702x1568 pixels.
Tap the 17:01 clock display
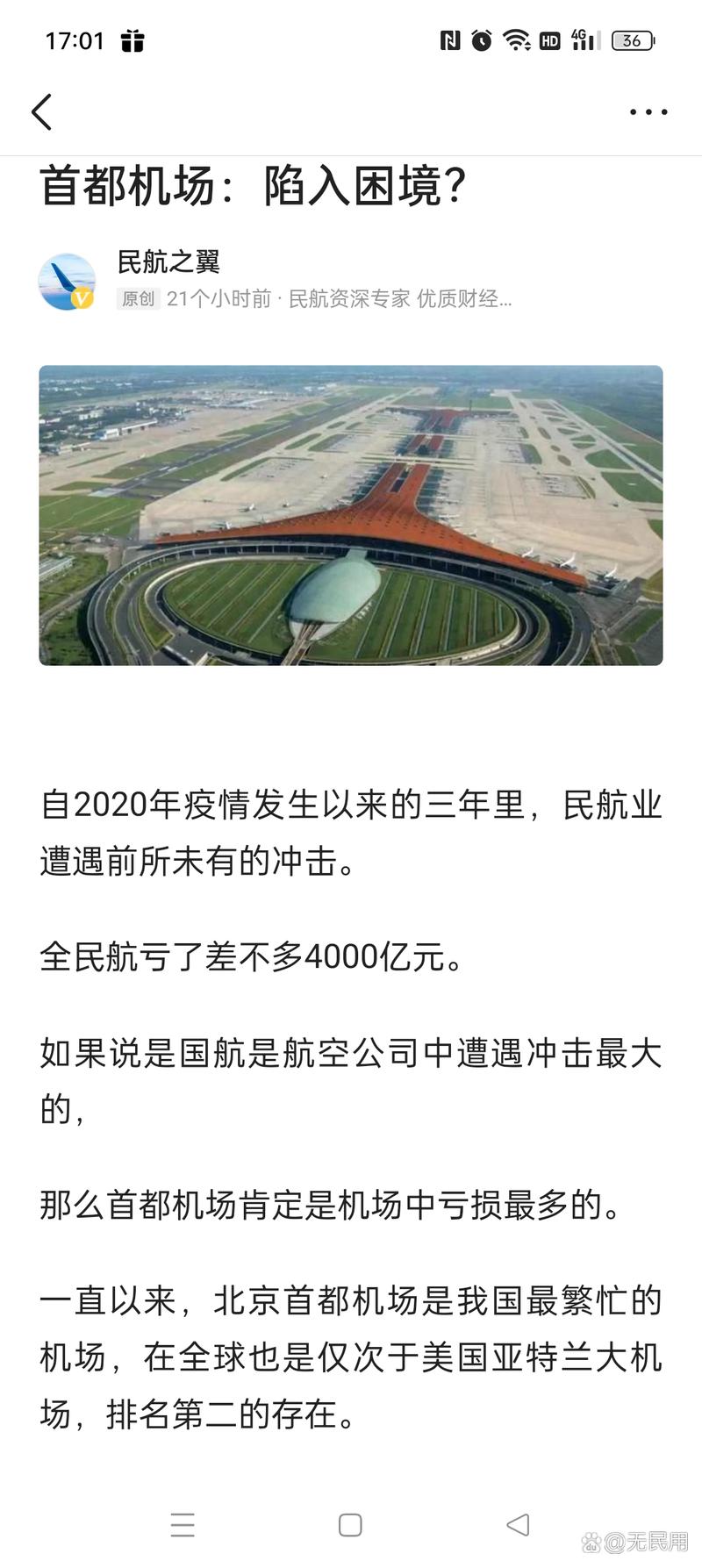75,40
